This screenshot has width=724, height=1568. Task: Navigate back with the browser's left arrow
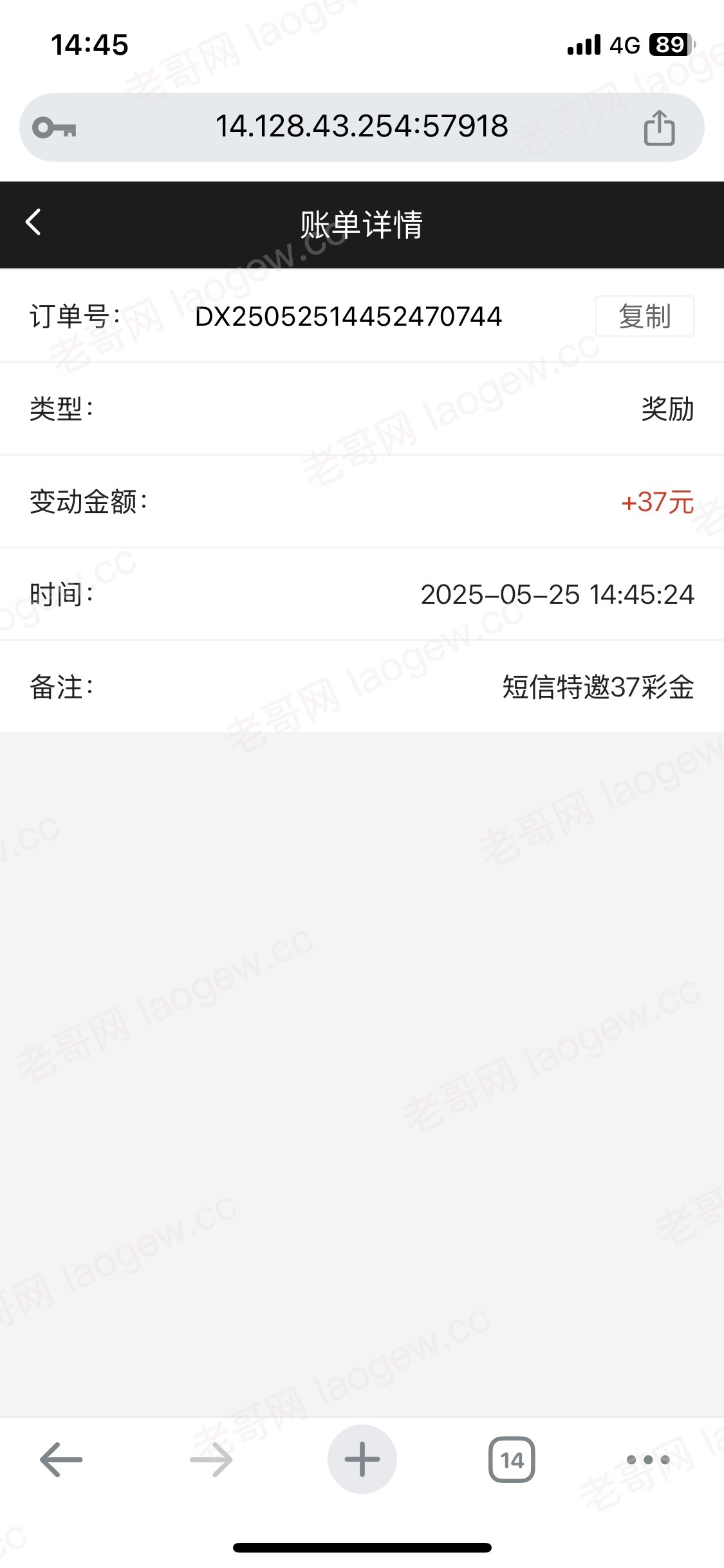tap(61, 1459)
